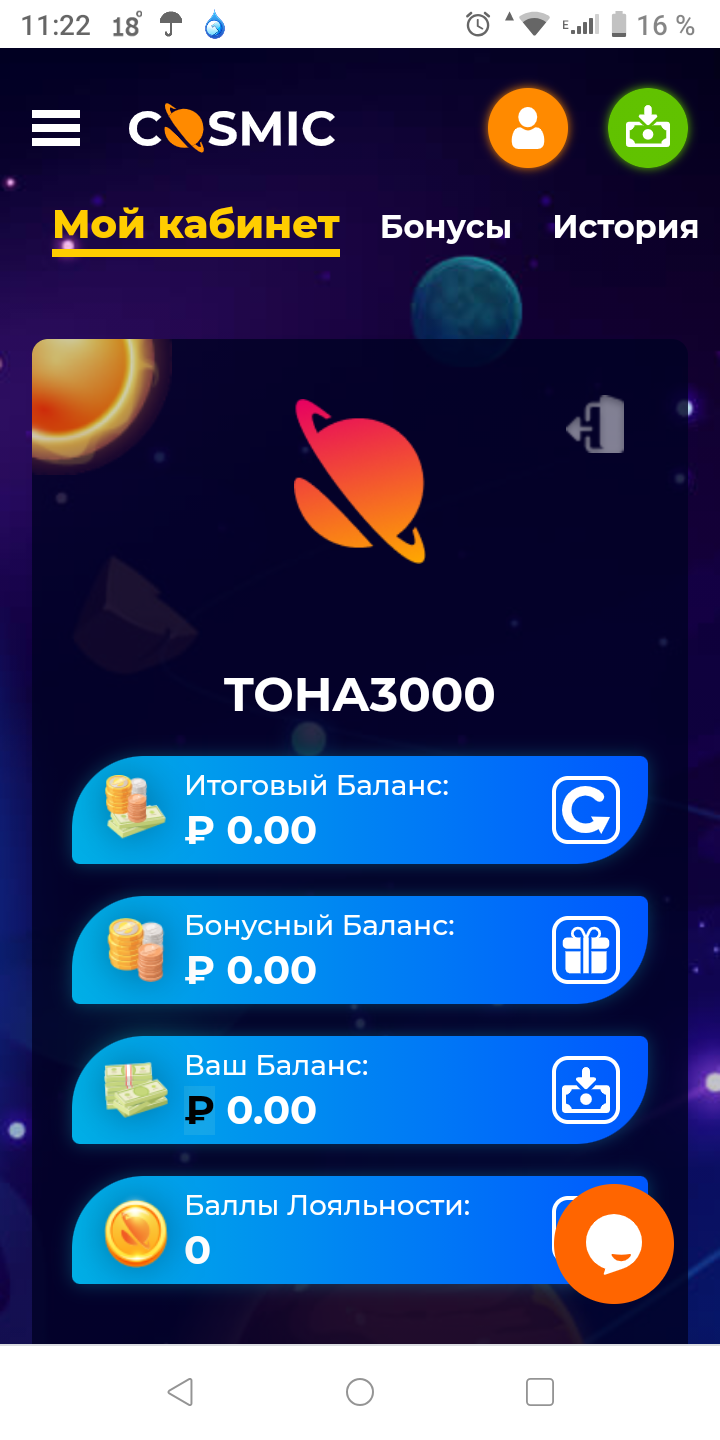Go back with the system back button
The image size is (720, 1440).
point(180,1391)
